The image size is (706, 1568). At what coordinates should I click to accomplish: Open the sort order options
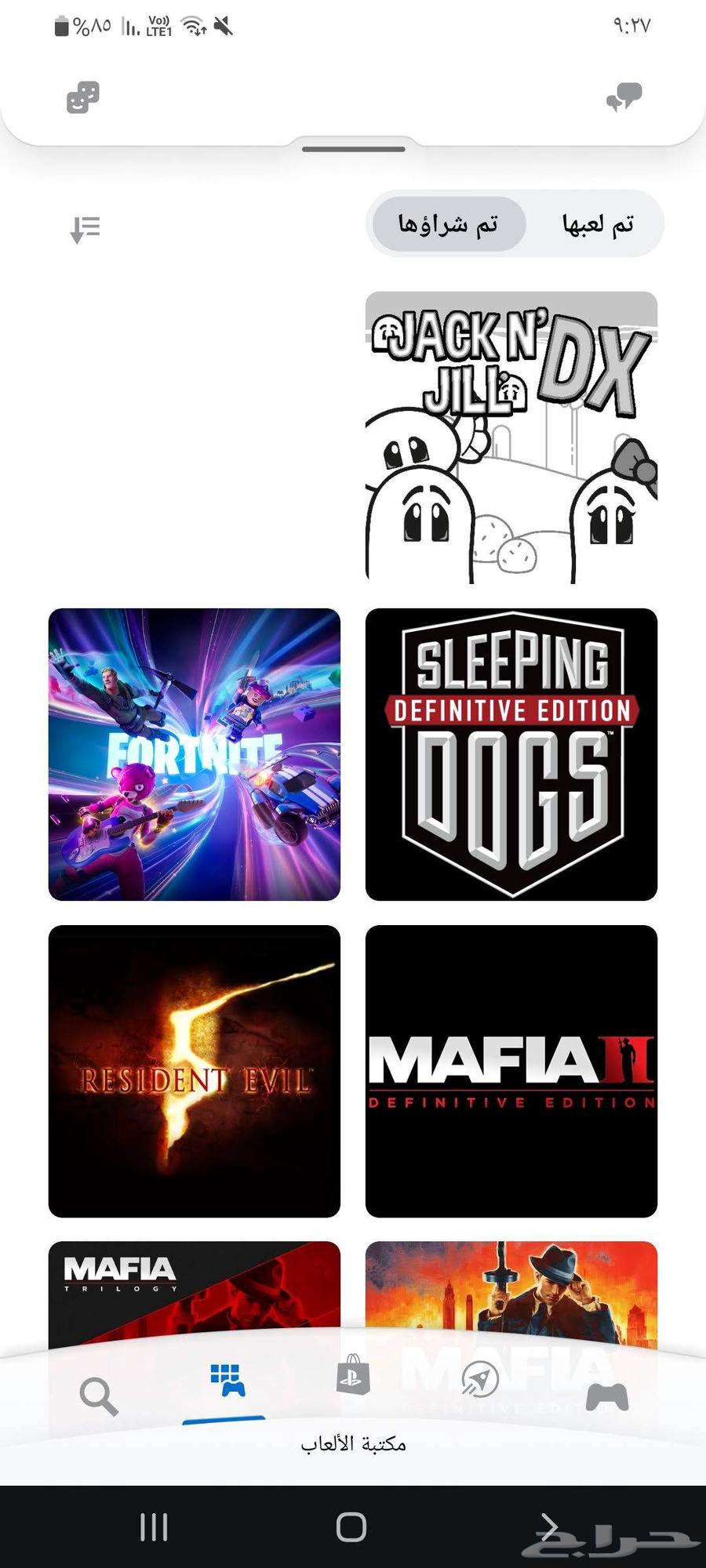[85, 230]
